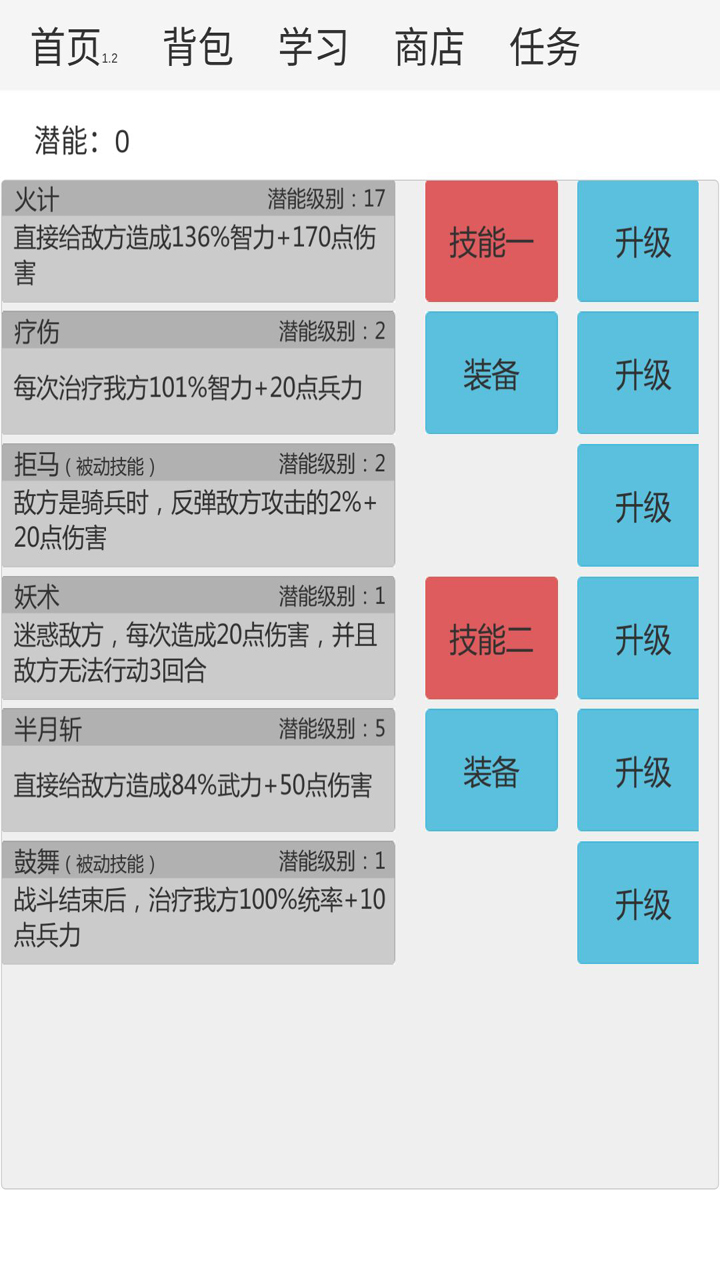The width and height of the screenshot is (720, 1280).
Task: Tap 技能二 button beside 妖术
Action: [x=491, y=638]
